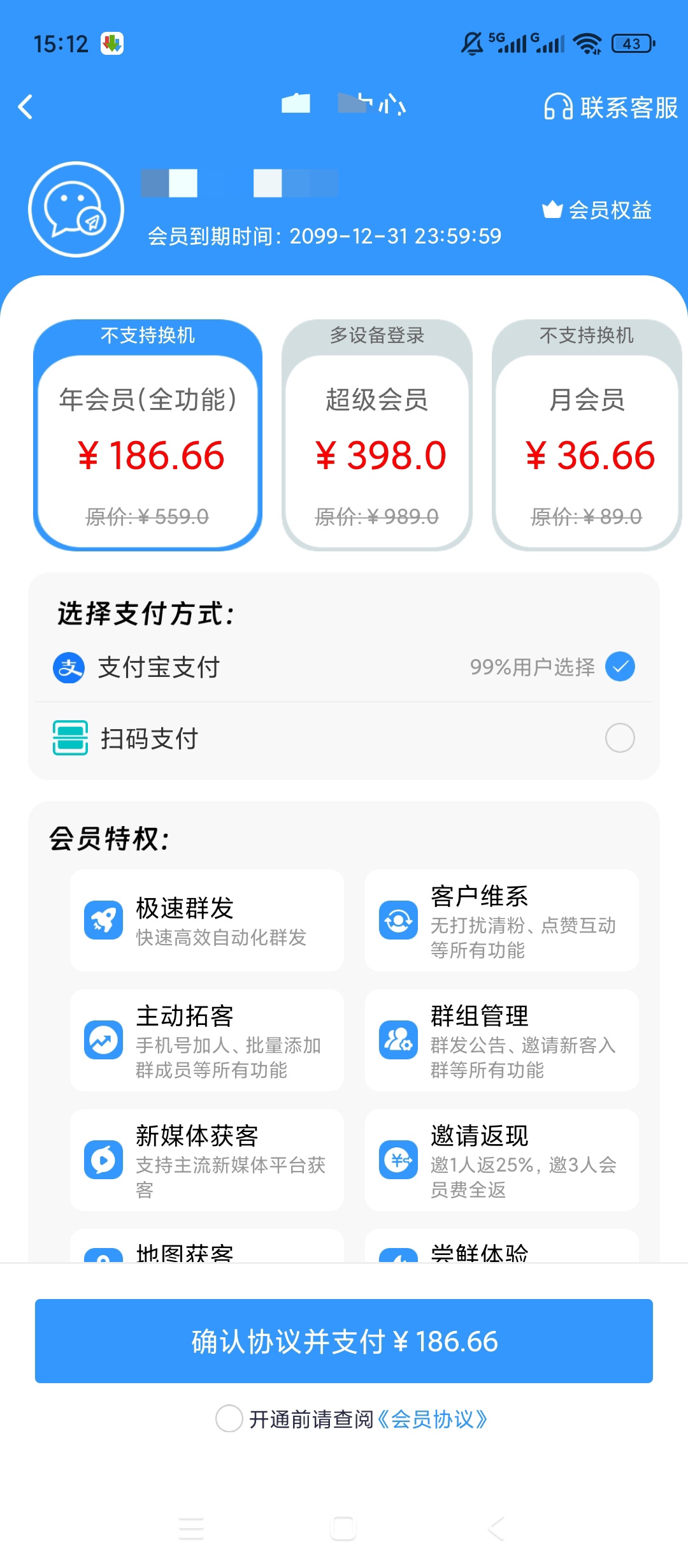This screenshot has height=1568, width=688.
Task: Select the 年会员(全功能) ¥186.66 plan
Action: pyautogui.click(x=148, y=435)
